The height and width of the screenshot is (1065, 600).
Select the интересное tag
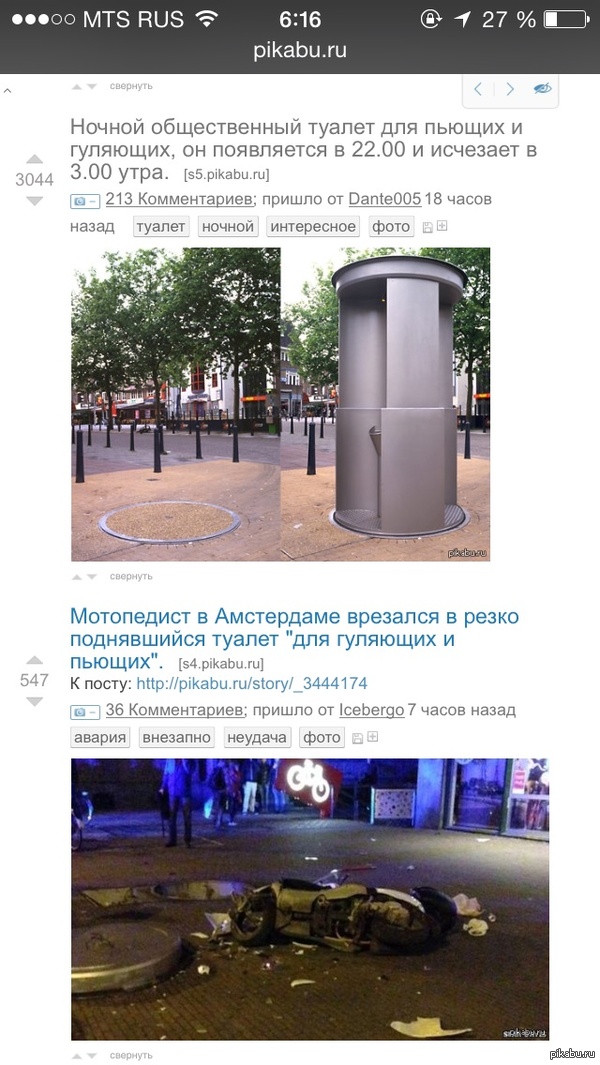point(313,227)
